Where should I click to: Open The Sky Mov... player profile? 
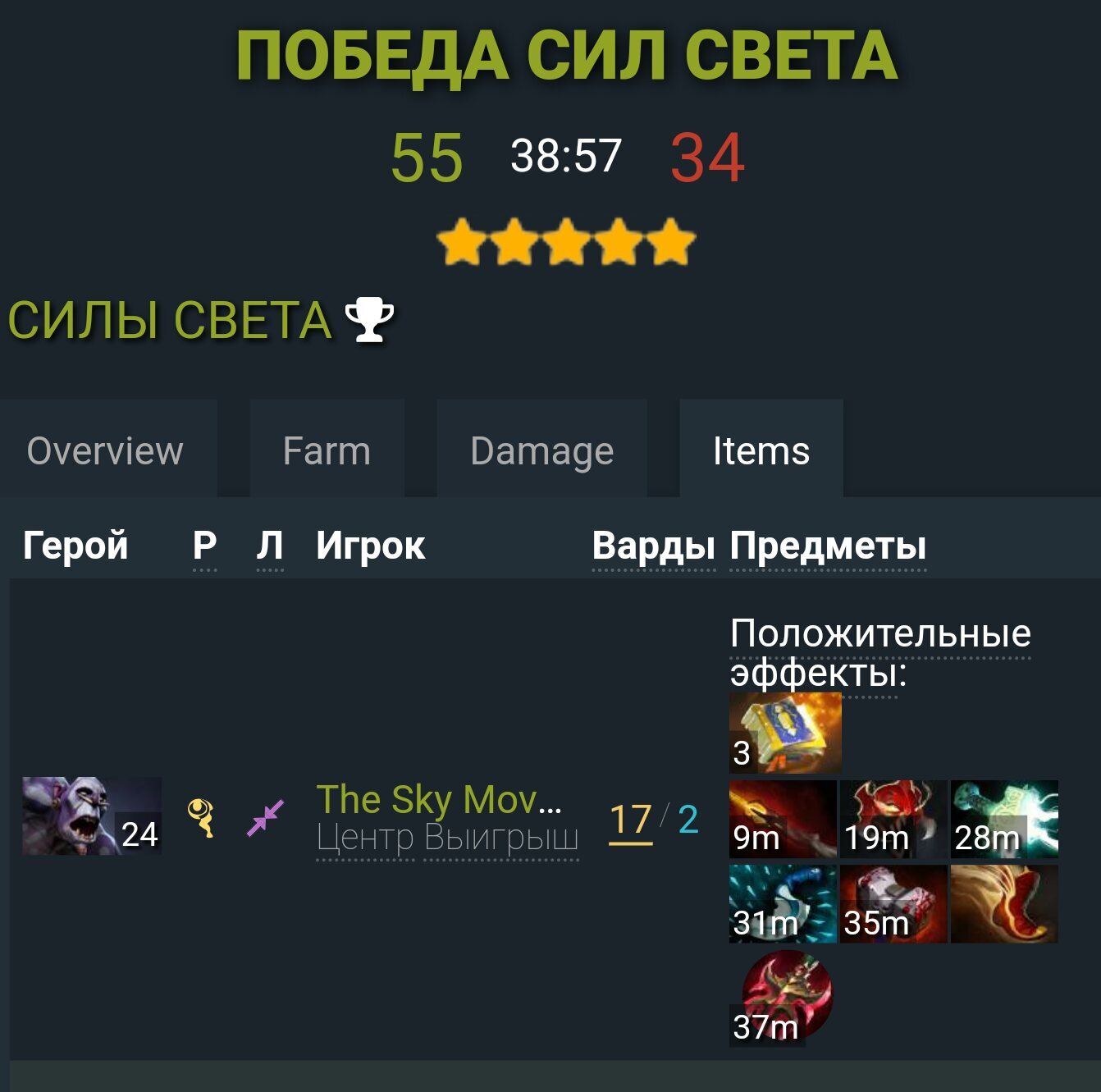pos(439,799)
